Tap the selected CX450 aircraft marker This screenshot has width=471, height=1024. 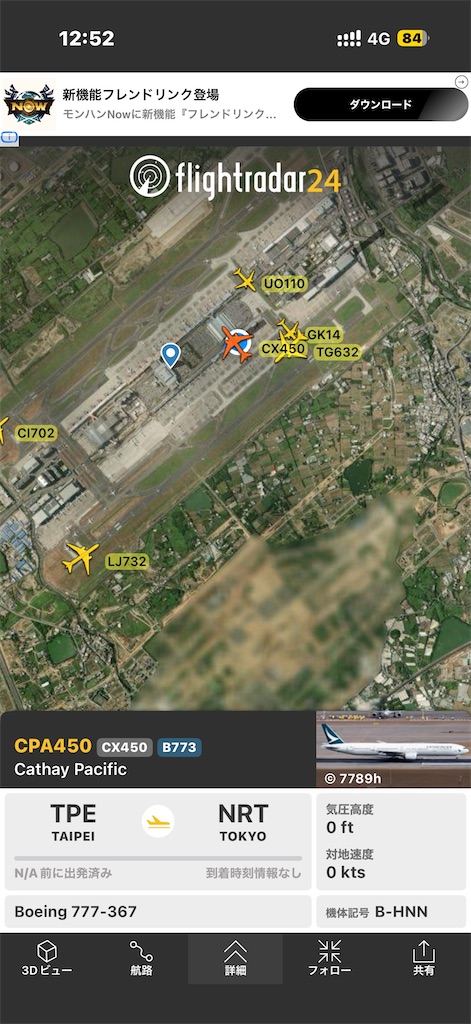coord(236,344)
